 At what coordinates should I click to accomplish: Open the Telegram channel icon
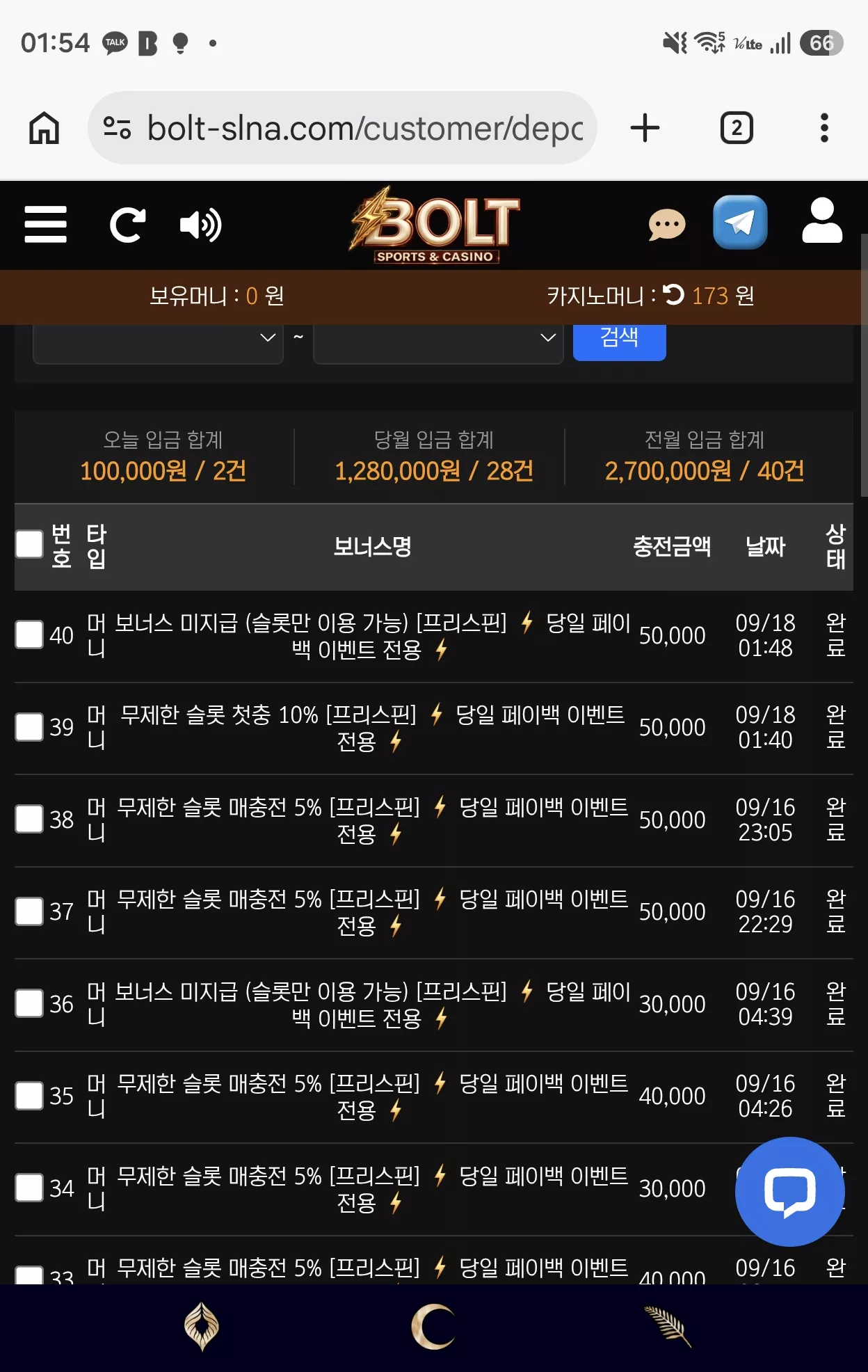click(x=740, y=223)
